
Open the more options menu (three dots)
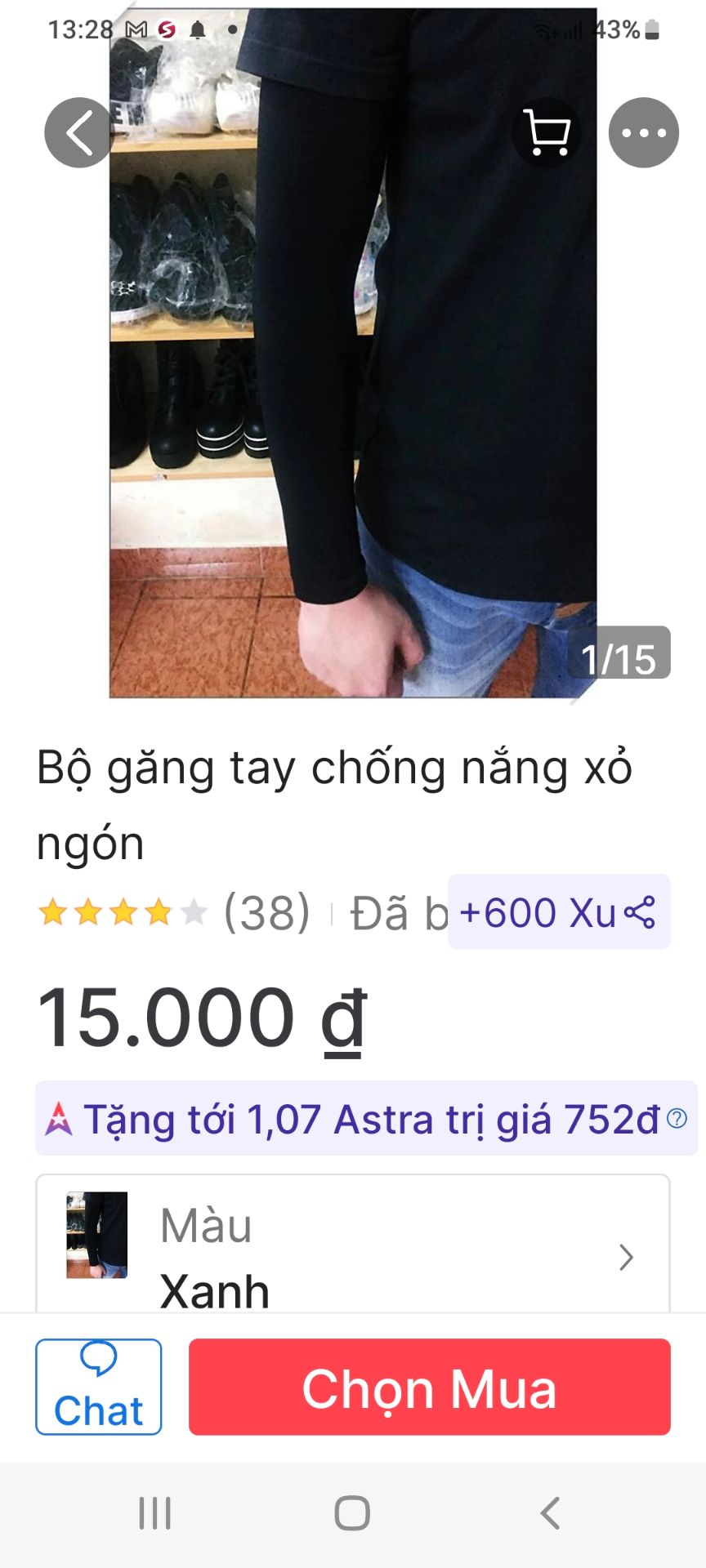click(x=643, y=133)
